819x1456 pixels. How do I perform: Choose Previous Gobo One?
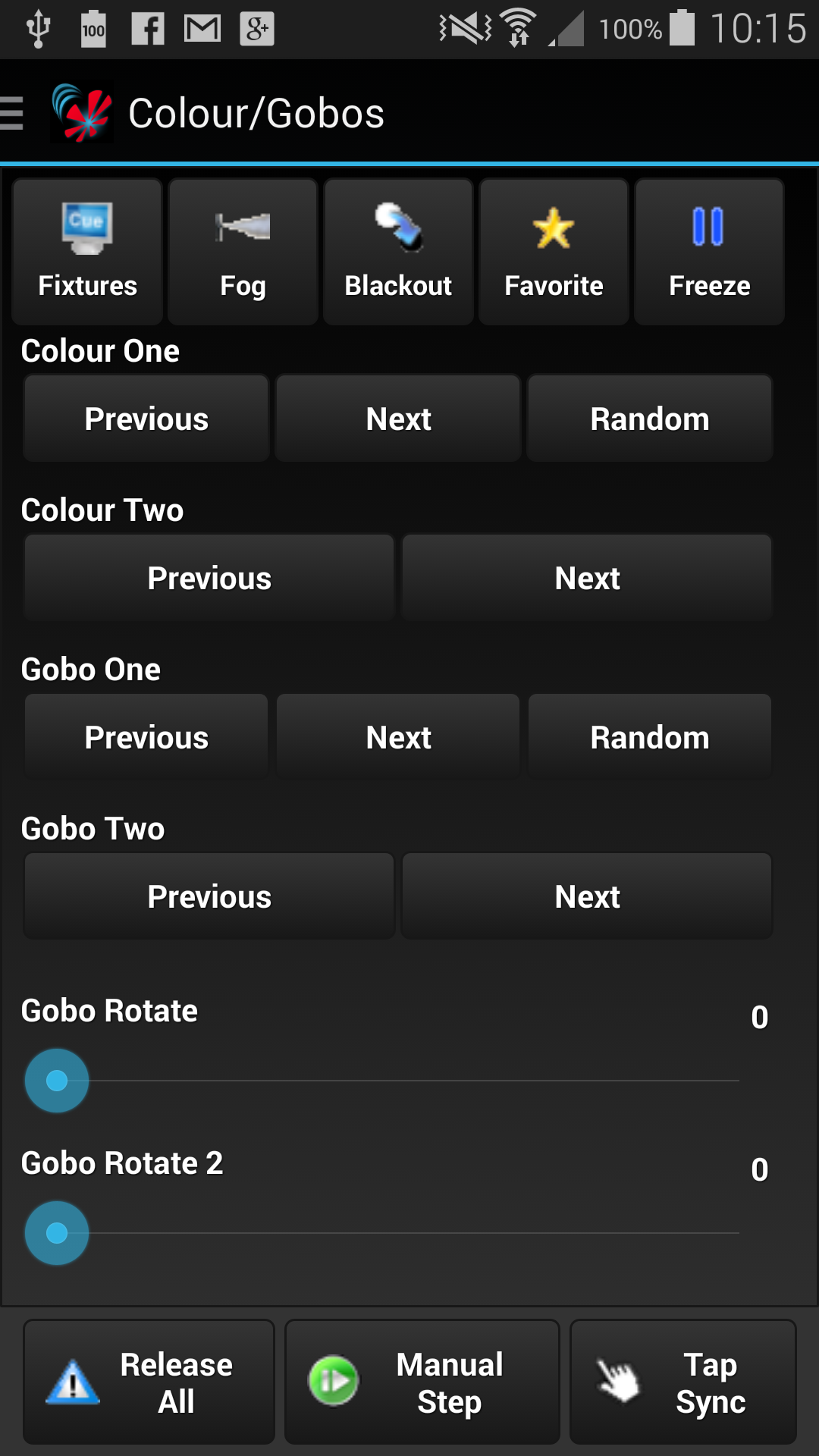point(146,737)
